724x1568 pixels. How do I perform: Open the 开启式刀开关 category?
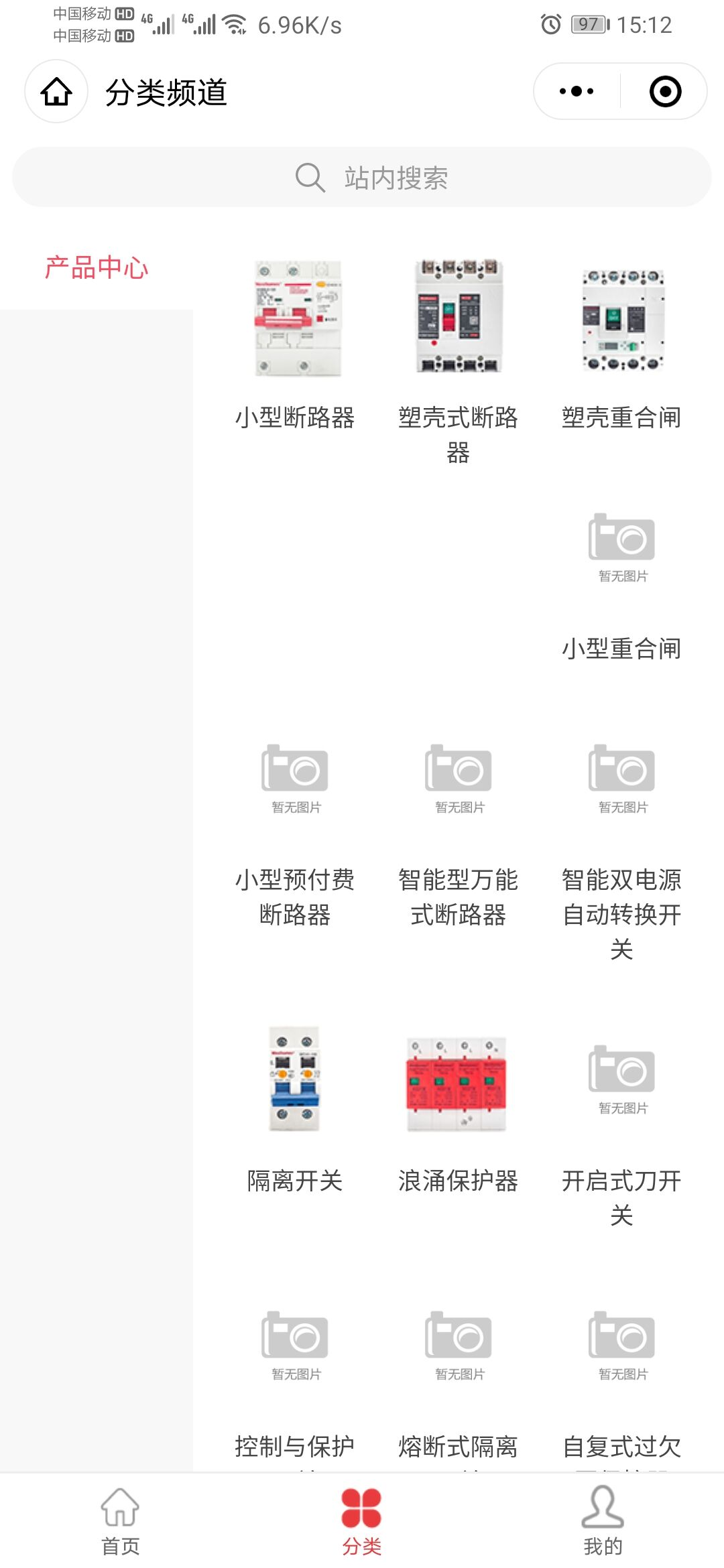click(622, 1126)
